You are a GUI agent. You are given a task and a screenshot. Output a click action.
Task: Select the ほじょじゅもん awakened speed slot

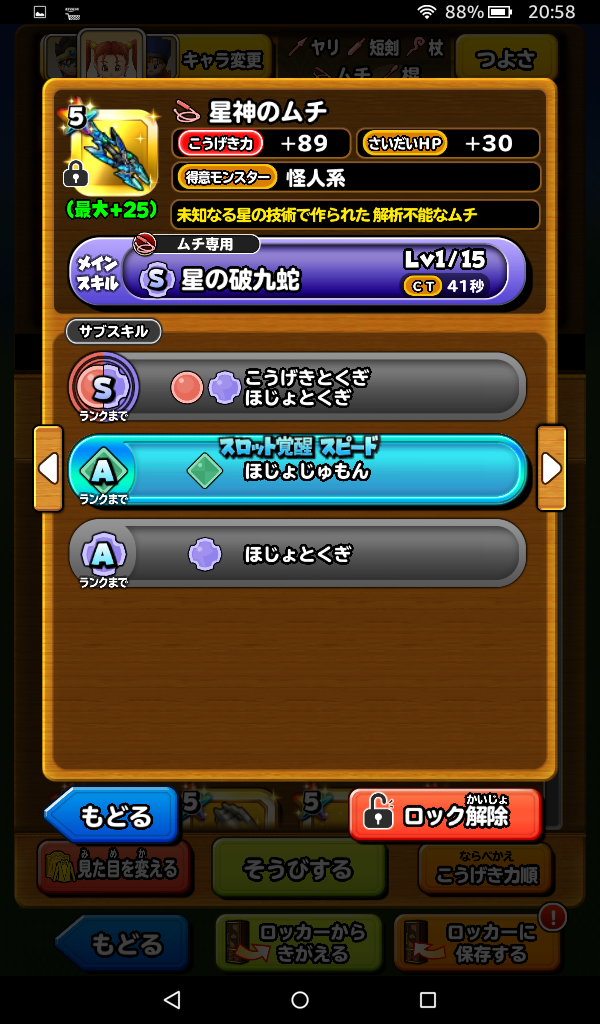click(296, 469)
